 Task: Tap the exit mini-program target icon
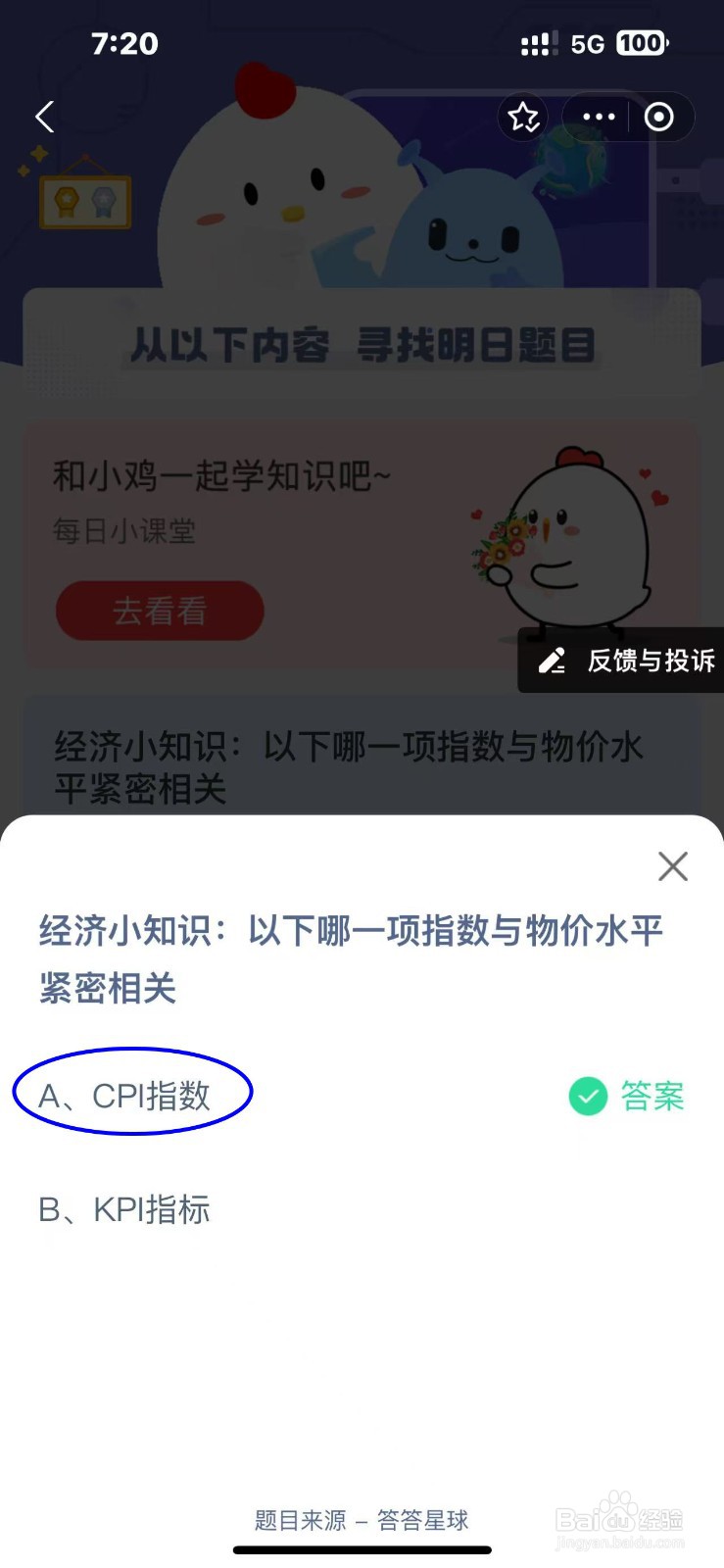(657, 116)
